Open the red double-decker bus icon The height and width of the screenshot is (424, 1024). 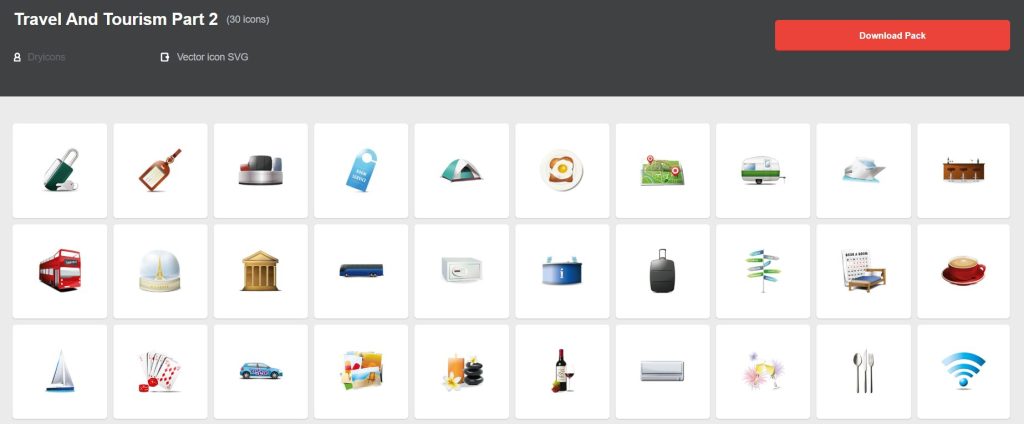coord(60,271)
